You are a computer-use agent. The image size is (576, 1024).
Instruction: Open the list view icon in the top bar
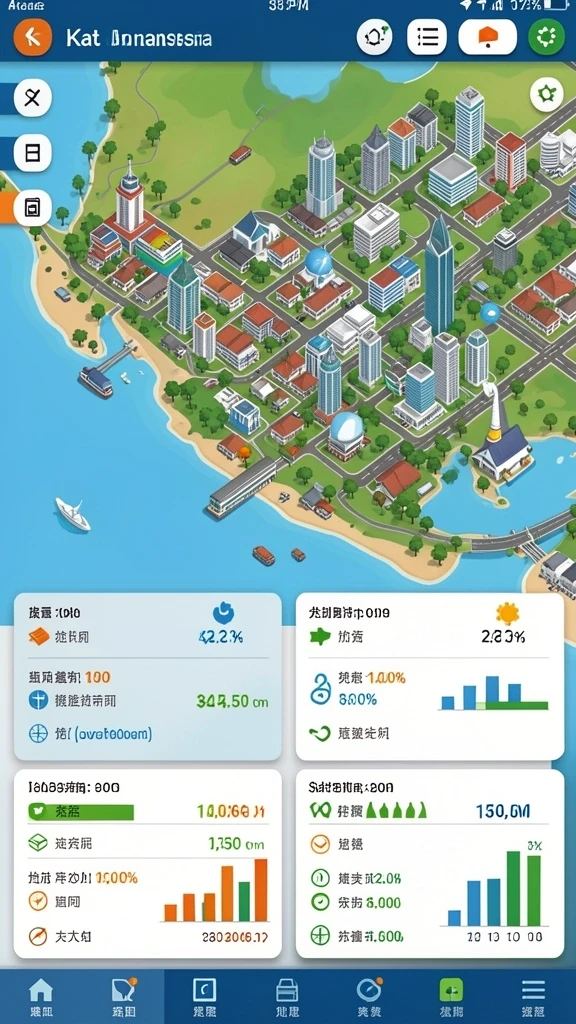427,37
